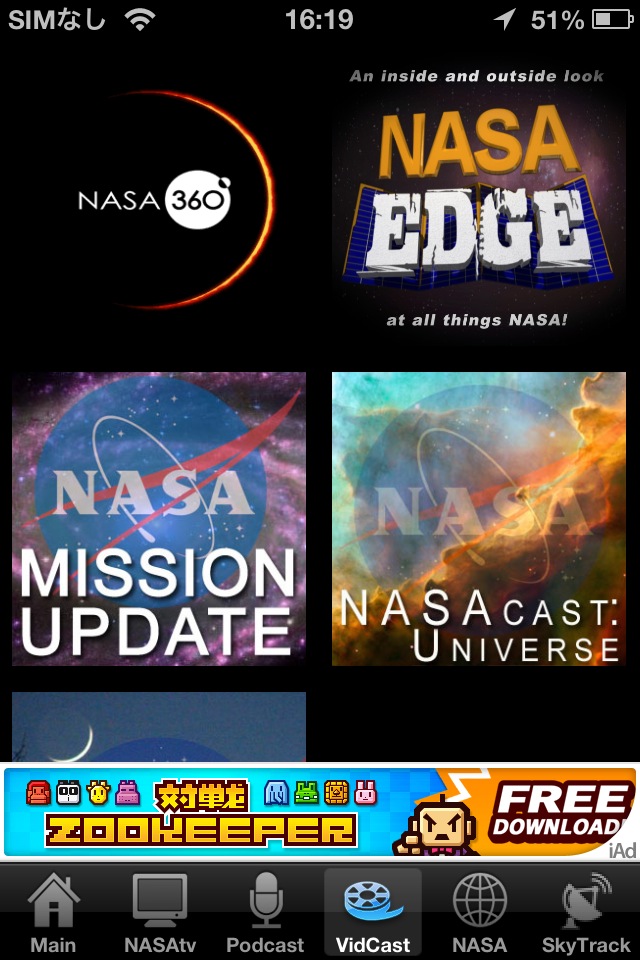Select the VidCast tab
This screenshot has height=960, width=640.
pyautogui.click(x=373, y=912)
